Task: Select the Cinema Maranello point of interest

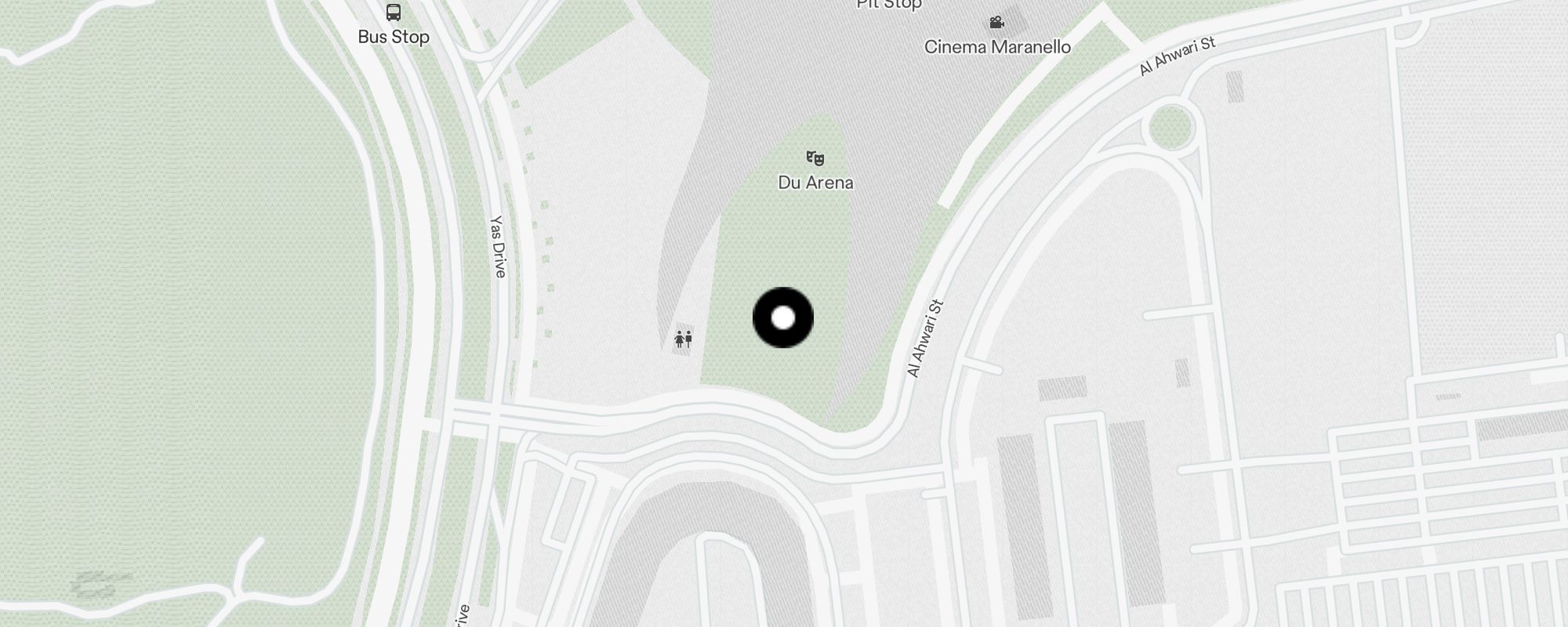Action: [996, 24]
